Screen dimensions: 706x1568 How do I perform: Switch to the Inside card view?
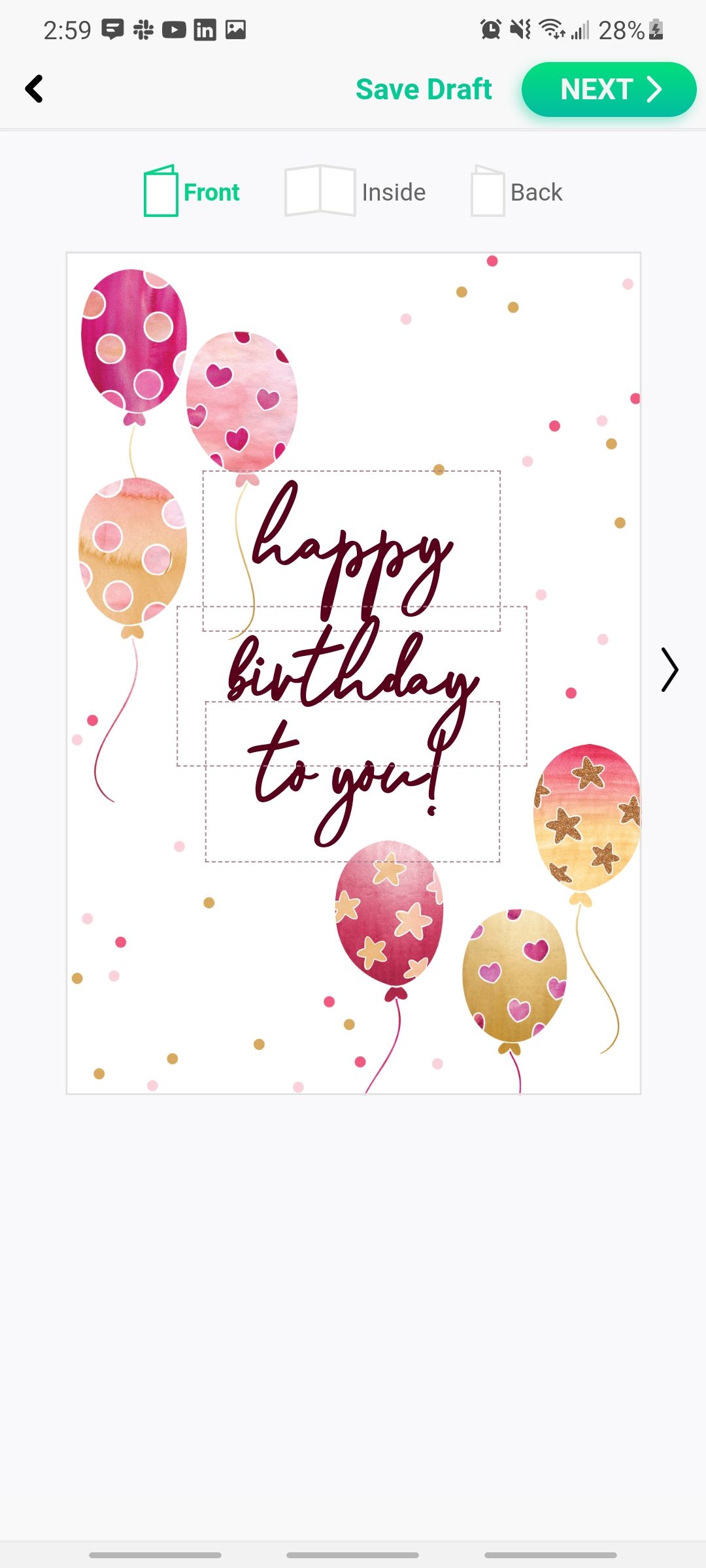[356, 191]
